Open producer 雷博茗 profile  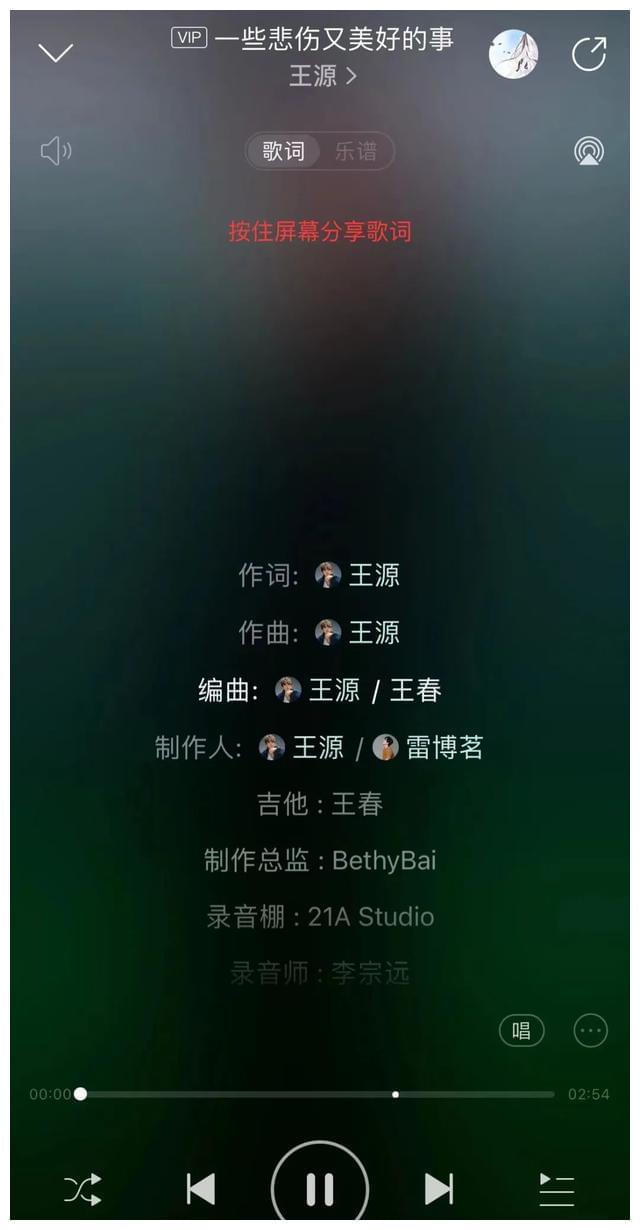[x=430, y=747]
